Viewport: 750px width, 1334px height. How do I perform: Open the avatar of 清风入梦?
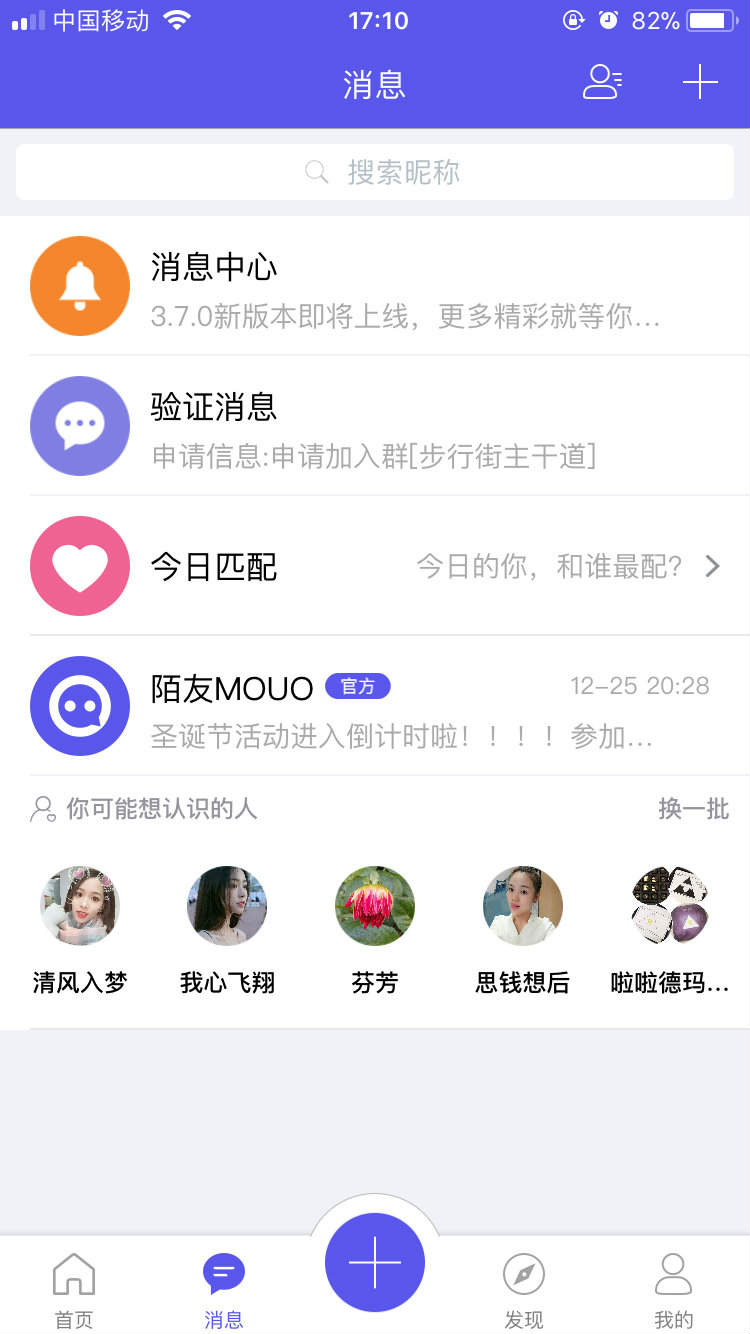point(80,906)
